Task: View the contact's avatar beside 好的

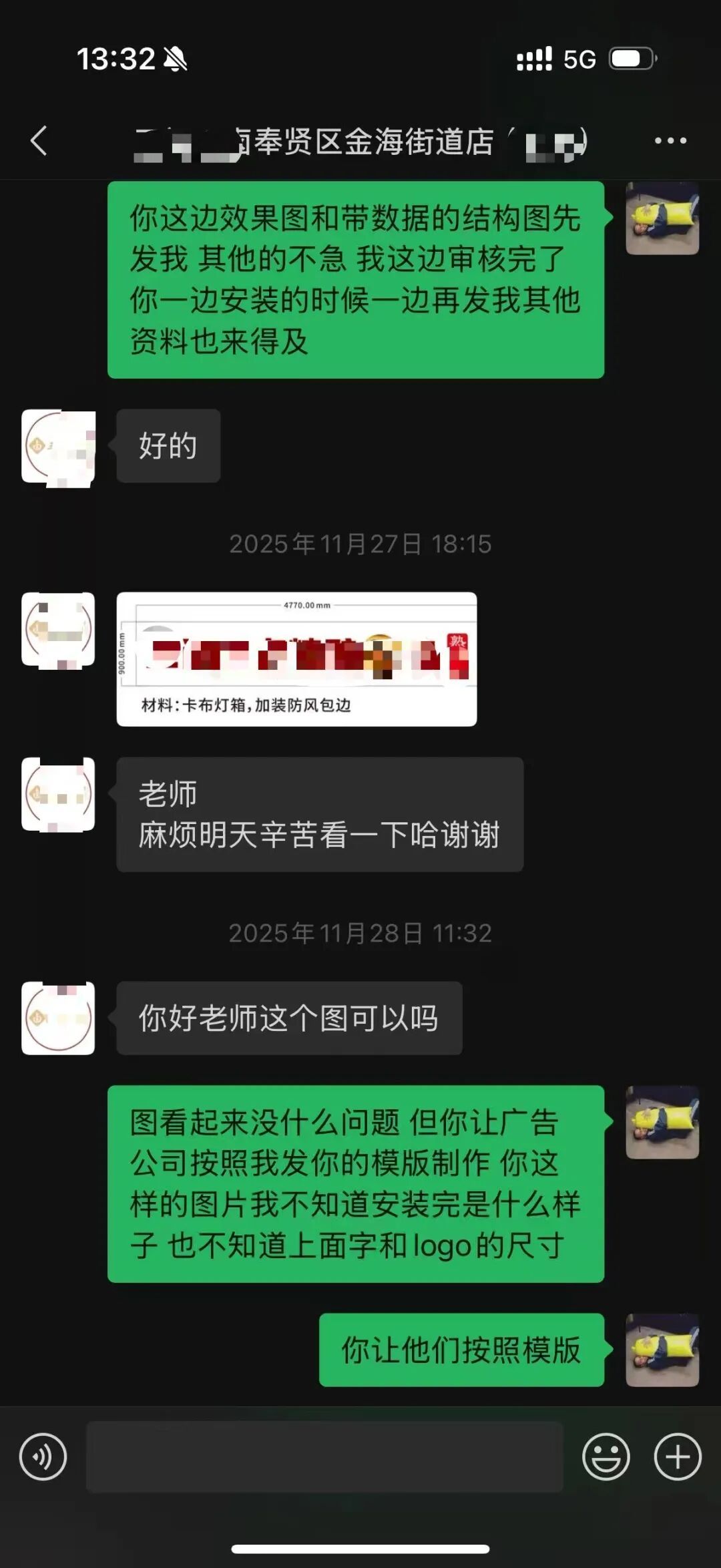Action: [58, 446]
